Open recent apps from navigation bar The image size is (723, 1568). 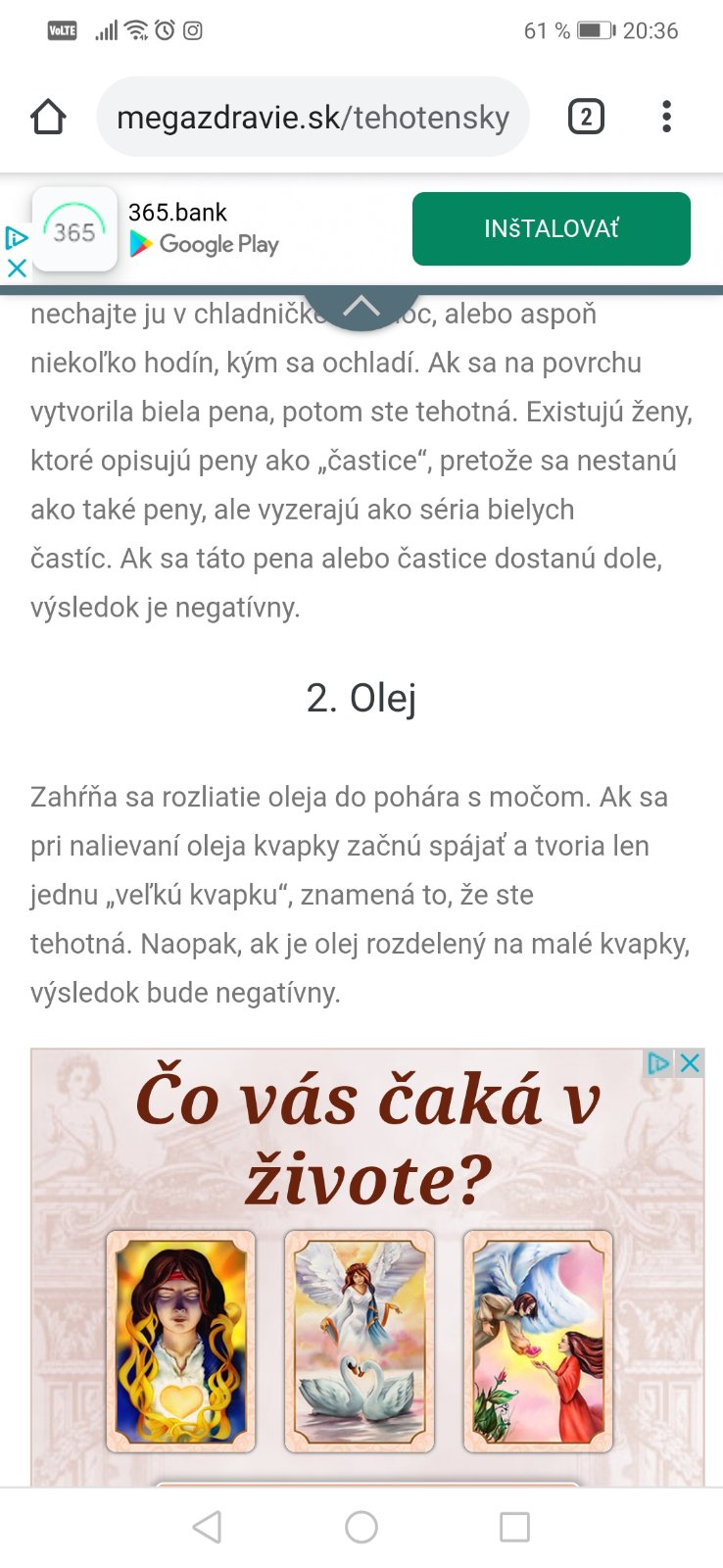coord(514,1527)
